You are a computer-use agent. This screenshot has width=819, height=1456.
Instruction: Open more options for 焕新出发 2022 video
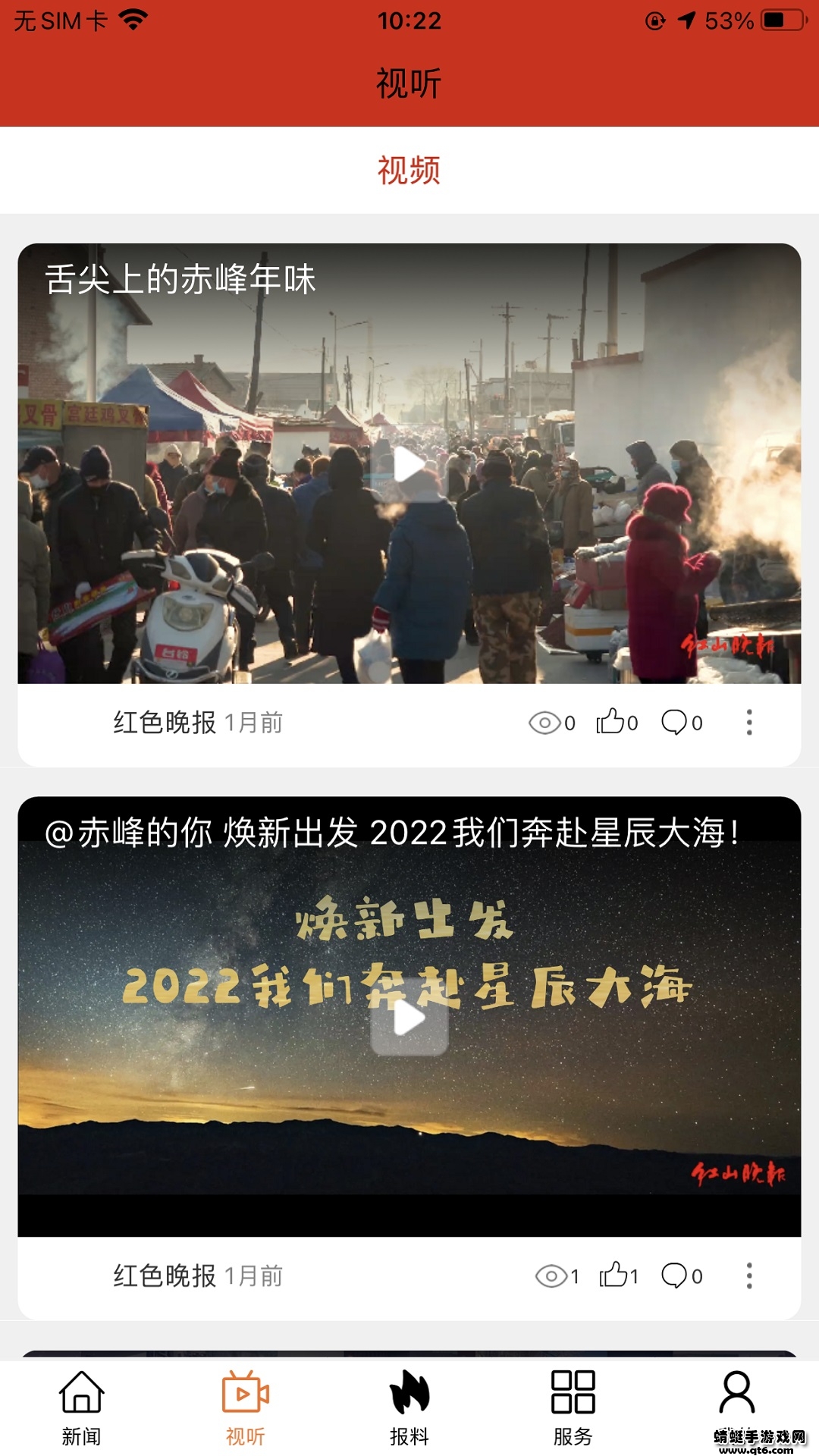[x=749, y=1276]
